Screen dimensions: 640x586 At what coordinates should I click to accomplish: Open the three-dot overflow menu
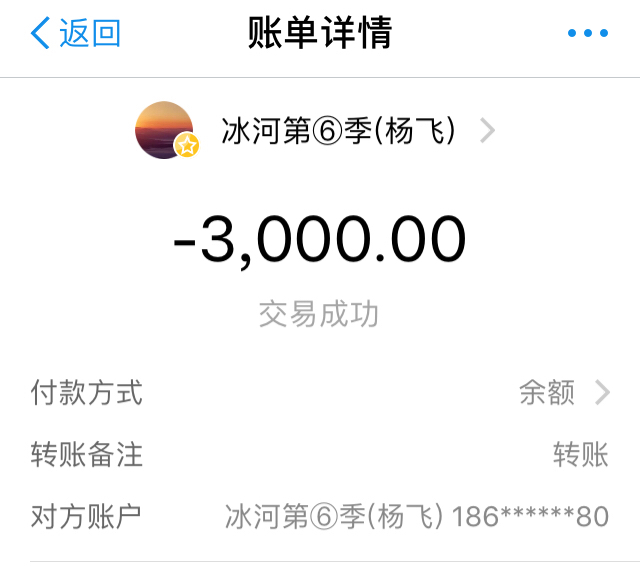[587, 33]
